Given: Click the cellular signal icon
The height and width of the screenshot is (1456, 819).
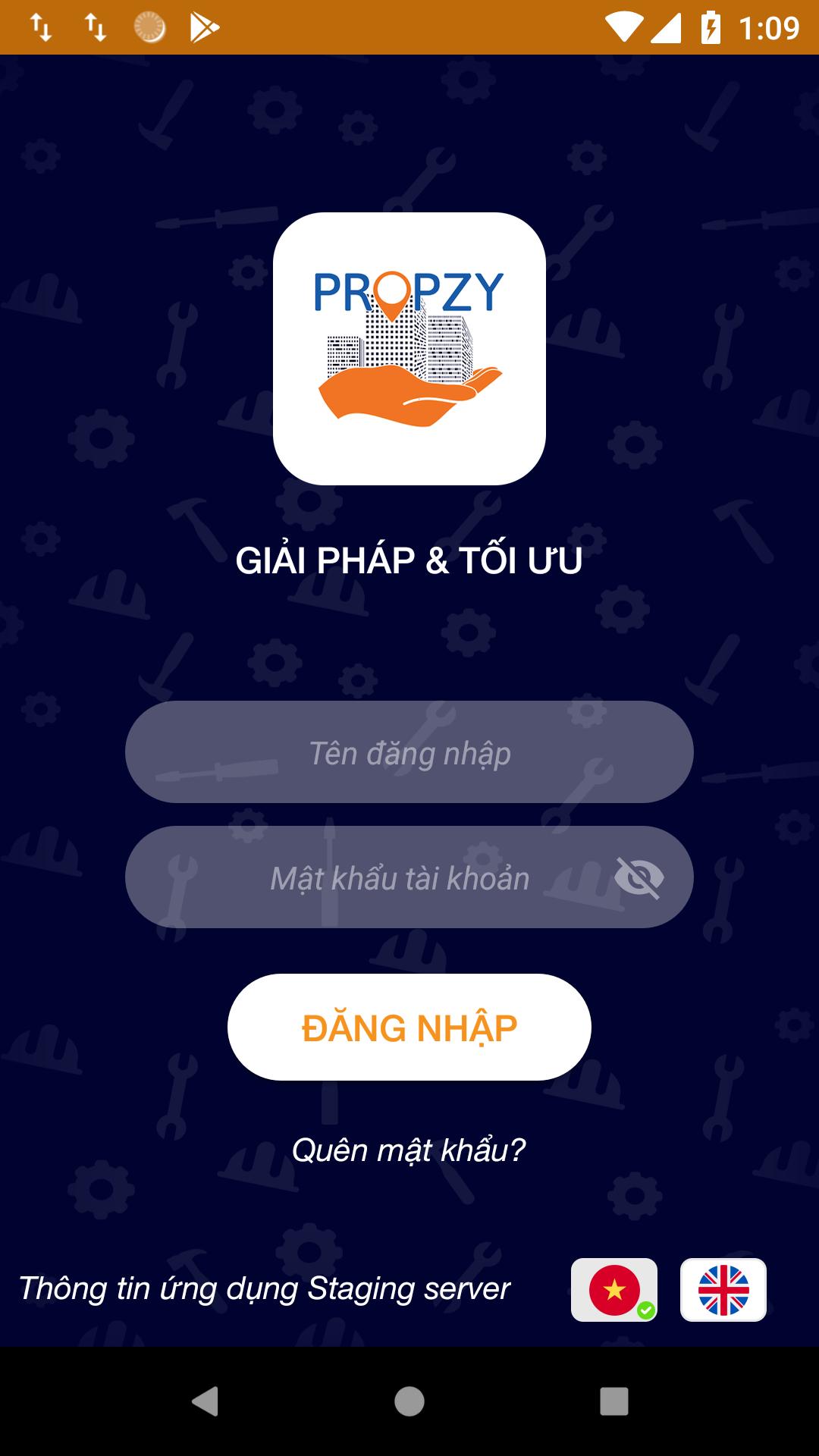Looking at the screenshot, I should click(x=667, y=25).
